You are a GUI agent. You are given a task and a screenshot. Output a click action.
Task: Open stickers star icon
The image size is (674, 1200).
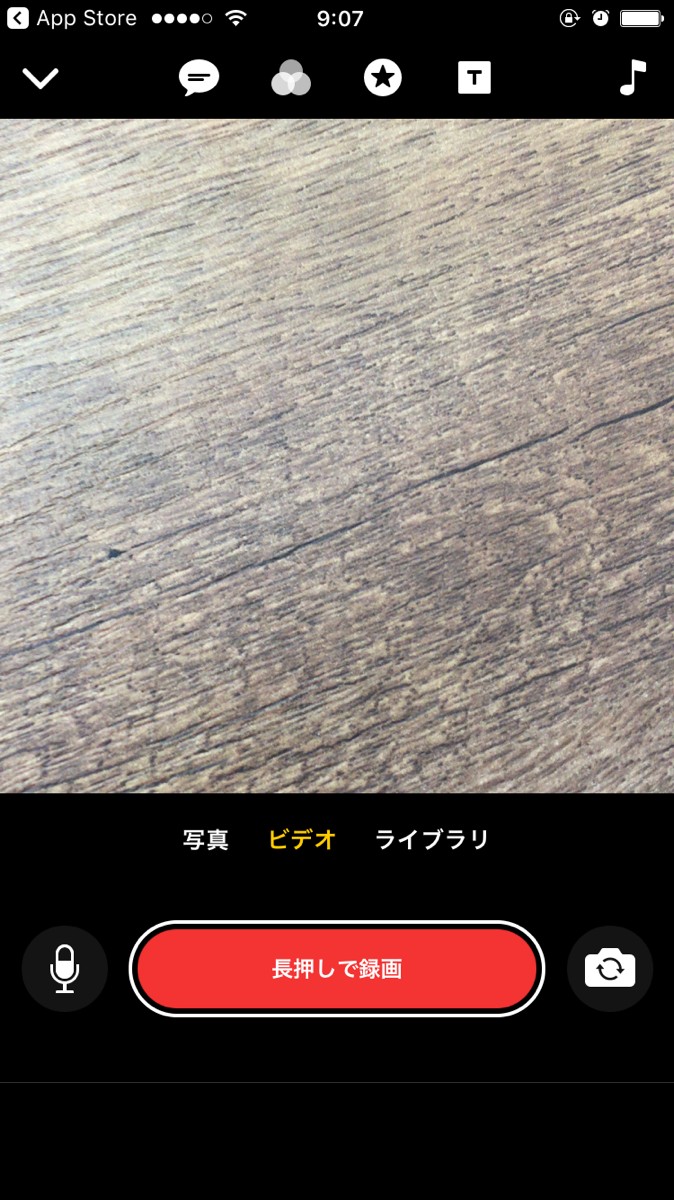pyautogui.click(x=383, y=78)
